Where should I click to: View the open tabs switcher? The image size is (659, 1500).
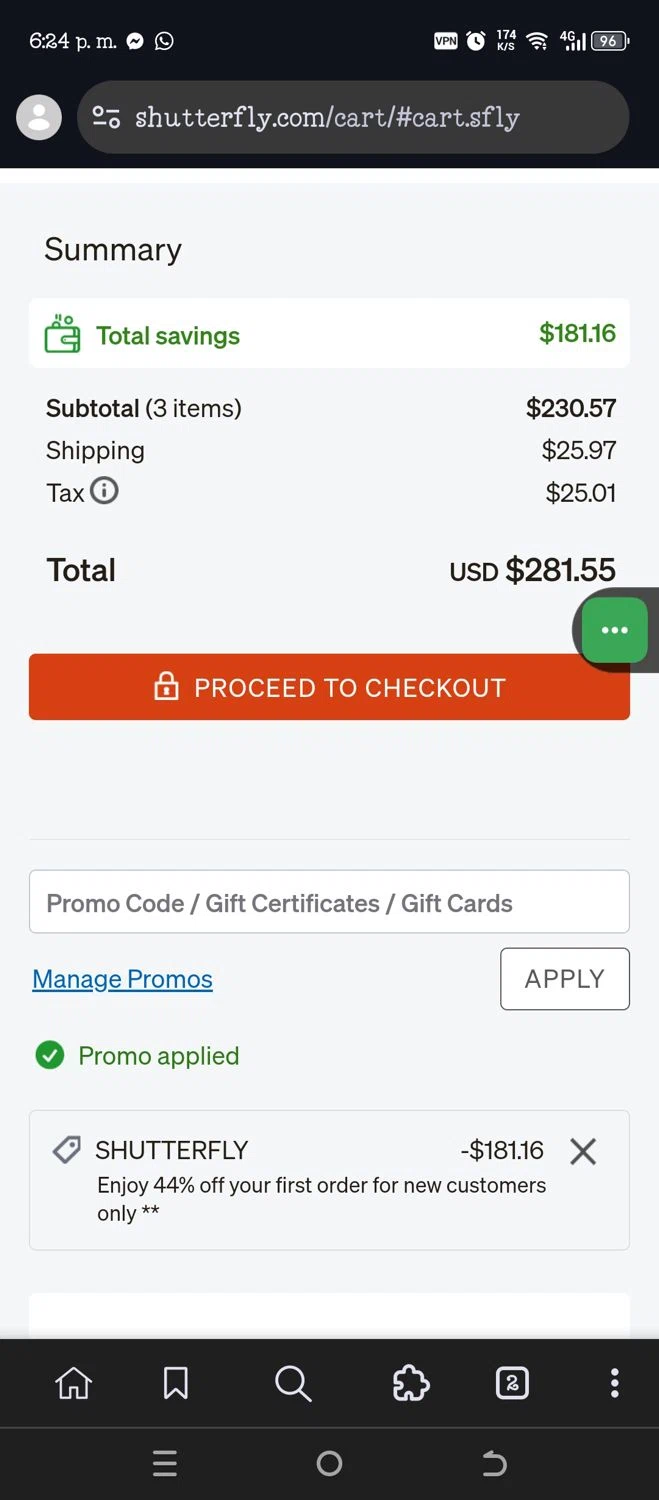click(512, 1383)
